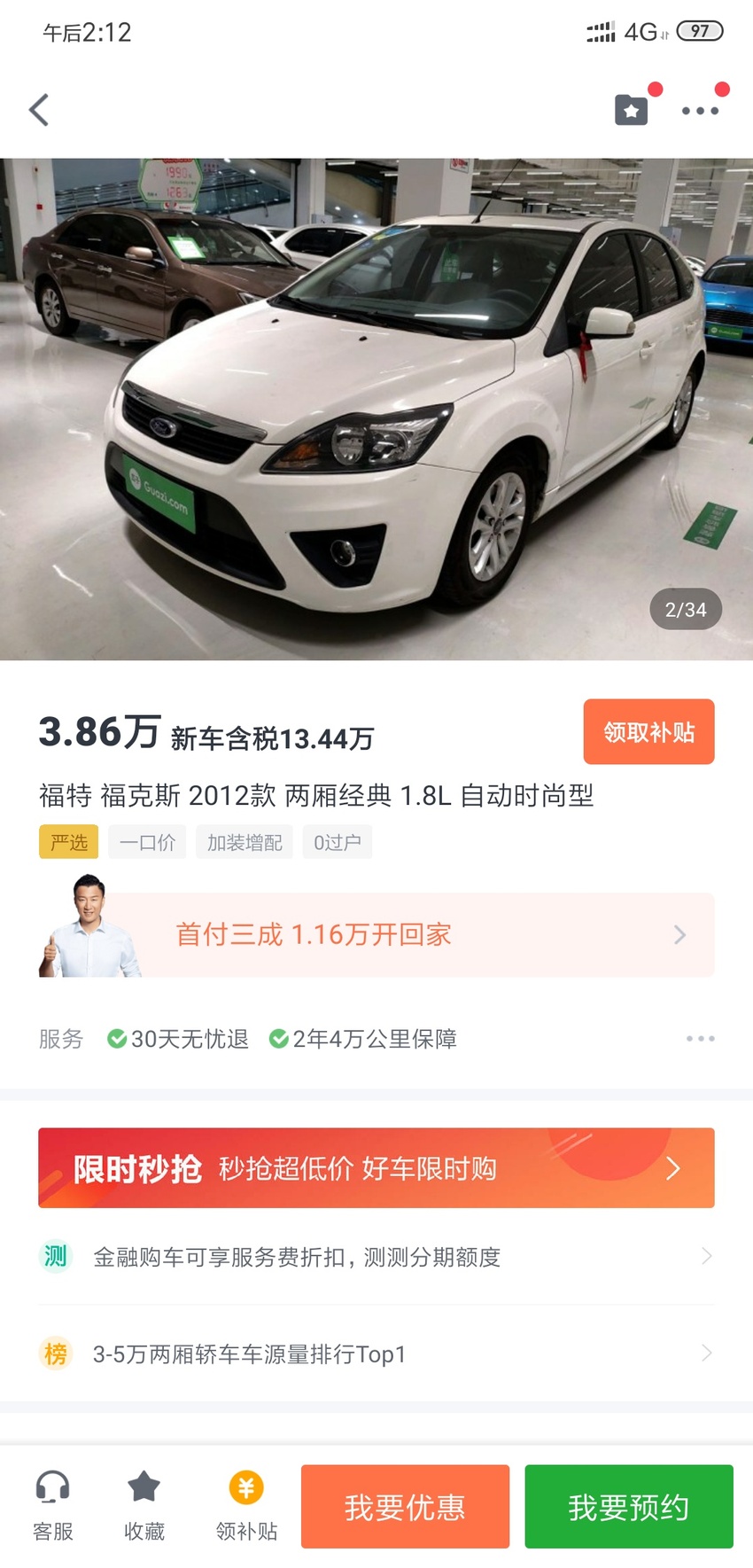This screenshot has height=1568, width=753.
Task: Tap the 我要优惠 button
Action: pos(405,1507)
